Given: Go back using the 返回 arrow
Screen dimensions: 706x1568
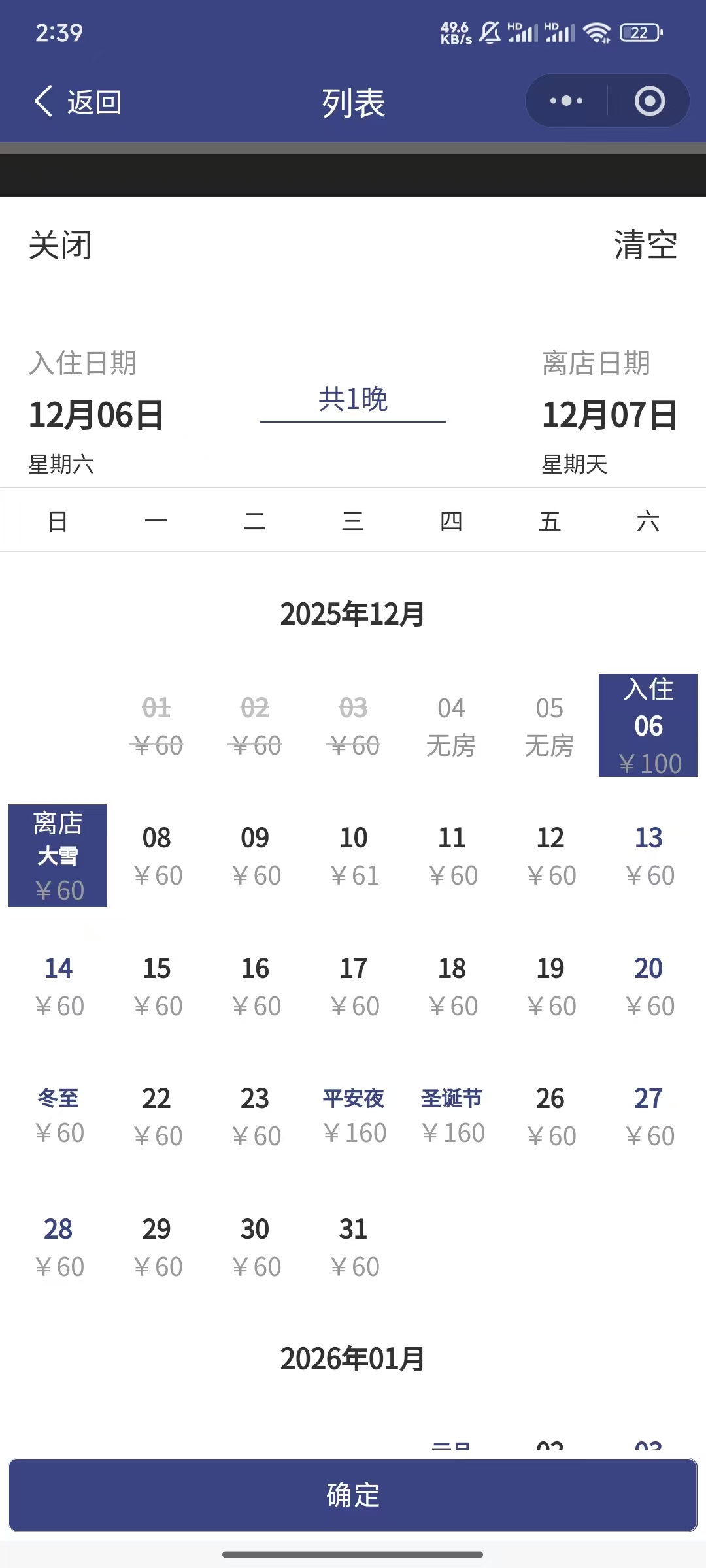Looking at the screenshot, I should (x=77, y=102).
